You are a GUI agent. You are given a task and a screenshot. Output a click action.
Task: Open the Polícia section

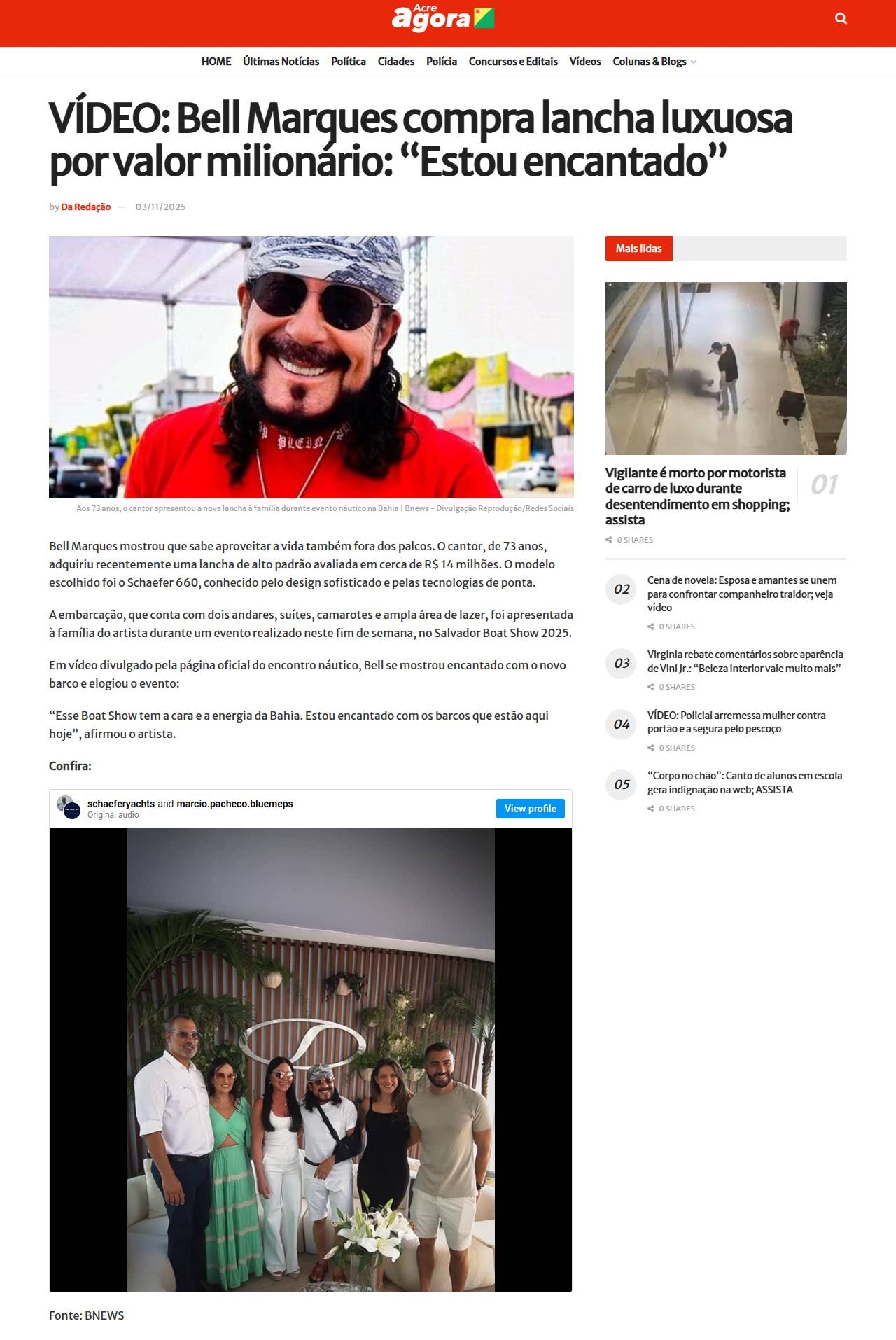coord(441,62)
